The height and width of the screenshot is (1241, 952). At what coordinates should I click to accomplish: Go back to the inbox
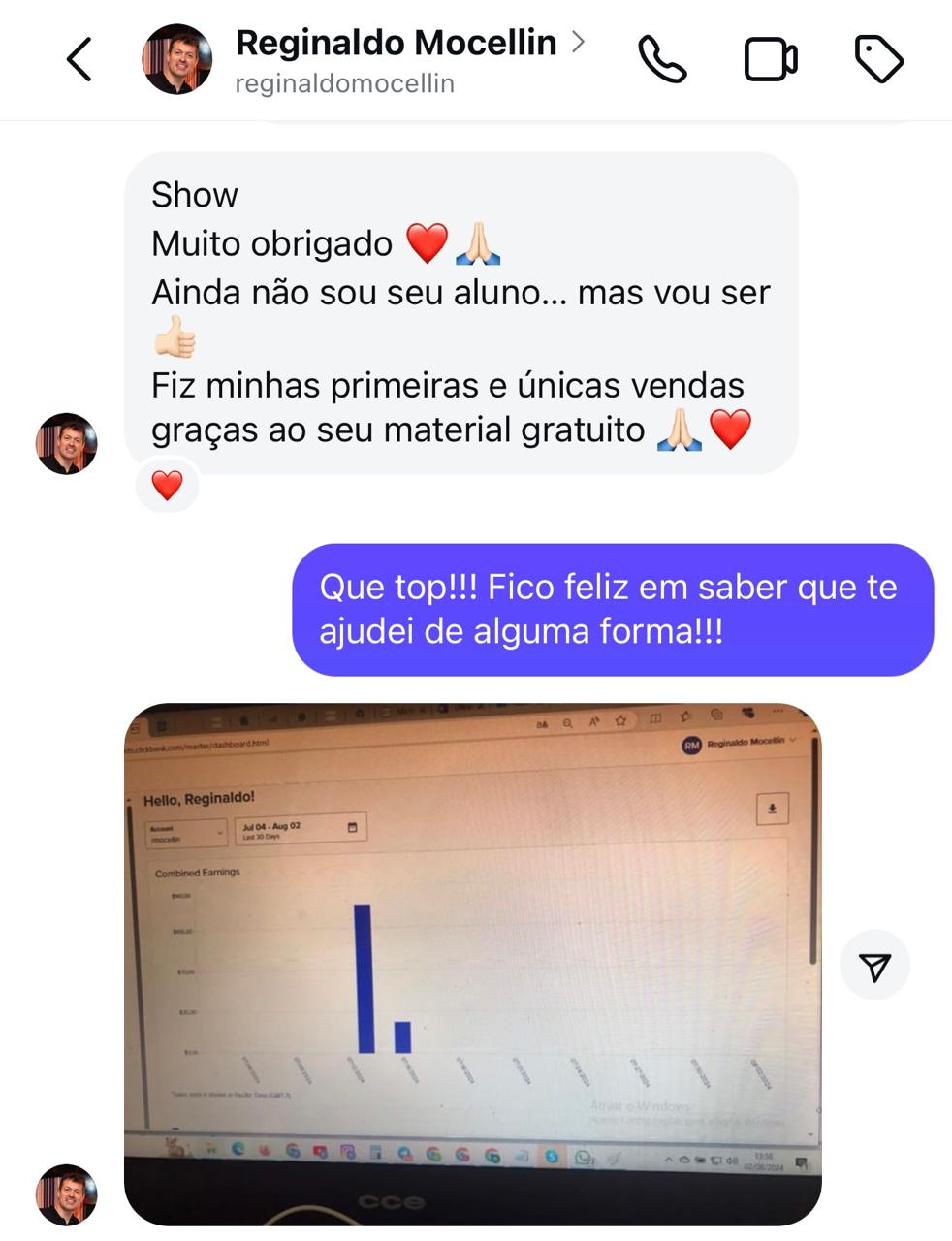(x=79, y=59)
